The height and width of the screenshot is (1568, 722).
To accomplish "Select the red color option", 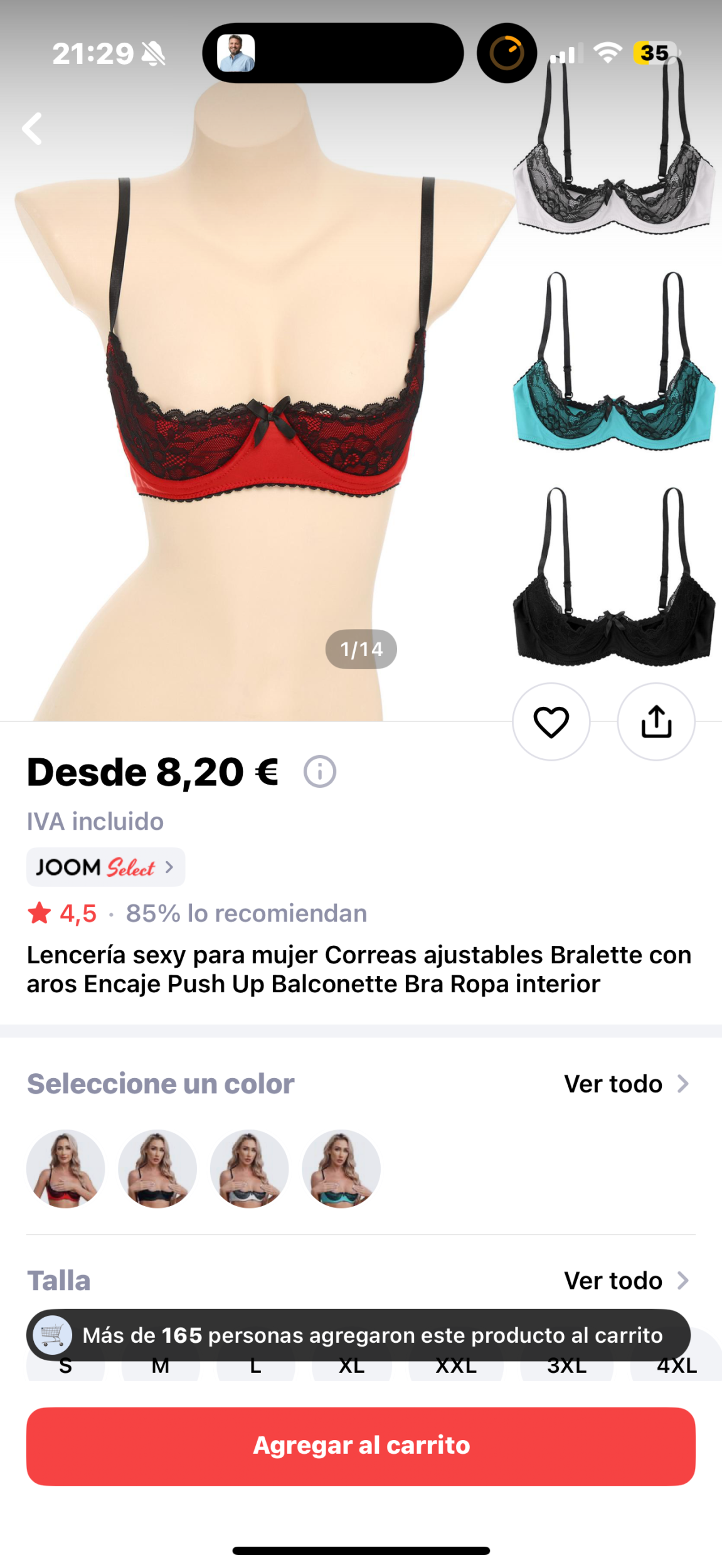I will coord(65,1168).
